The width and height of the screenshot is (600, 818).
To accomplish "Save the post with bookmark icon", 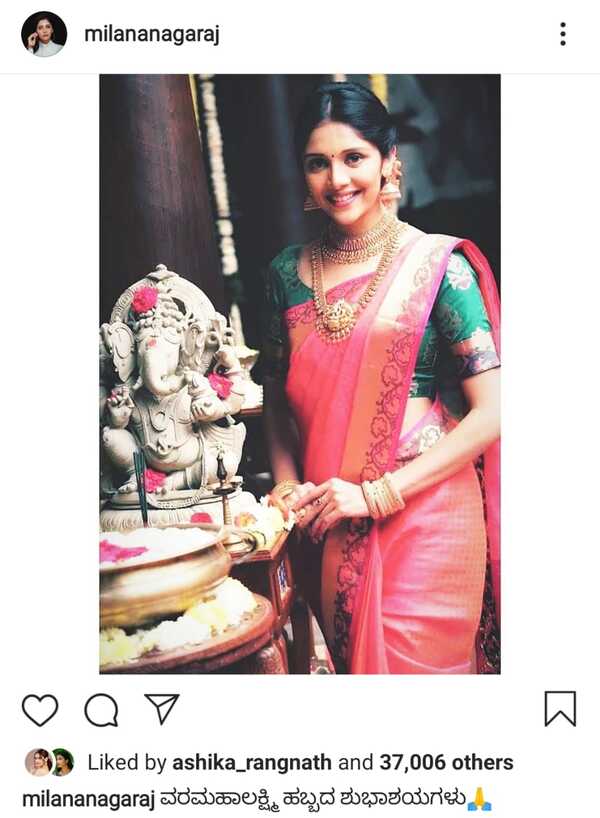I will 560,708.
